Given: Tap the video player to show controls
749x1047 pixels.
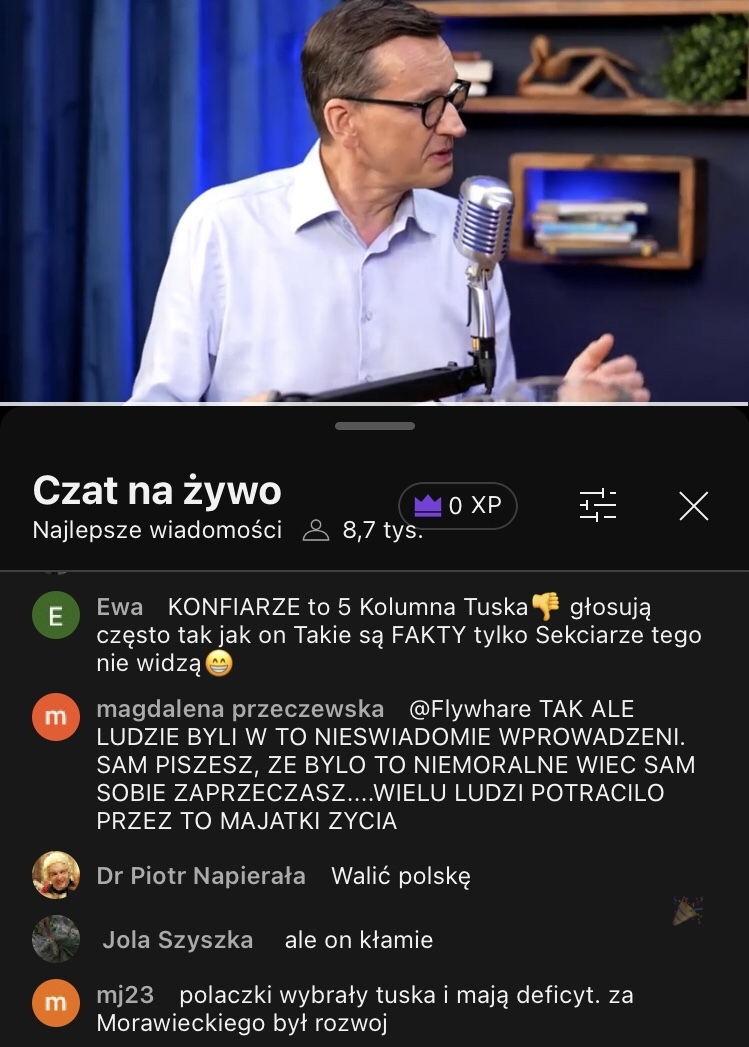Looking at the screenshot, I should tap(374, 200).
